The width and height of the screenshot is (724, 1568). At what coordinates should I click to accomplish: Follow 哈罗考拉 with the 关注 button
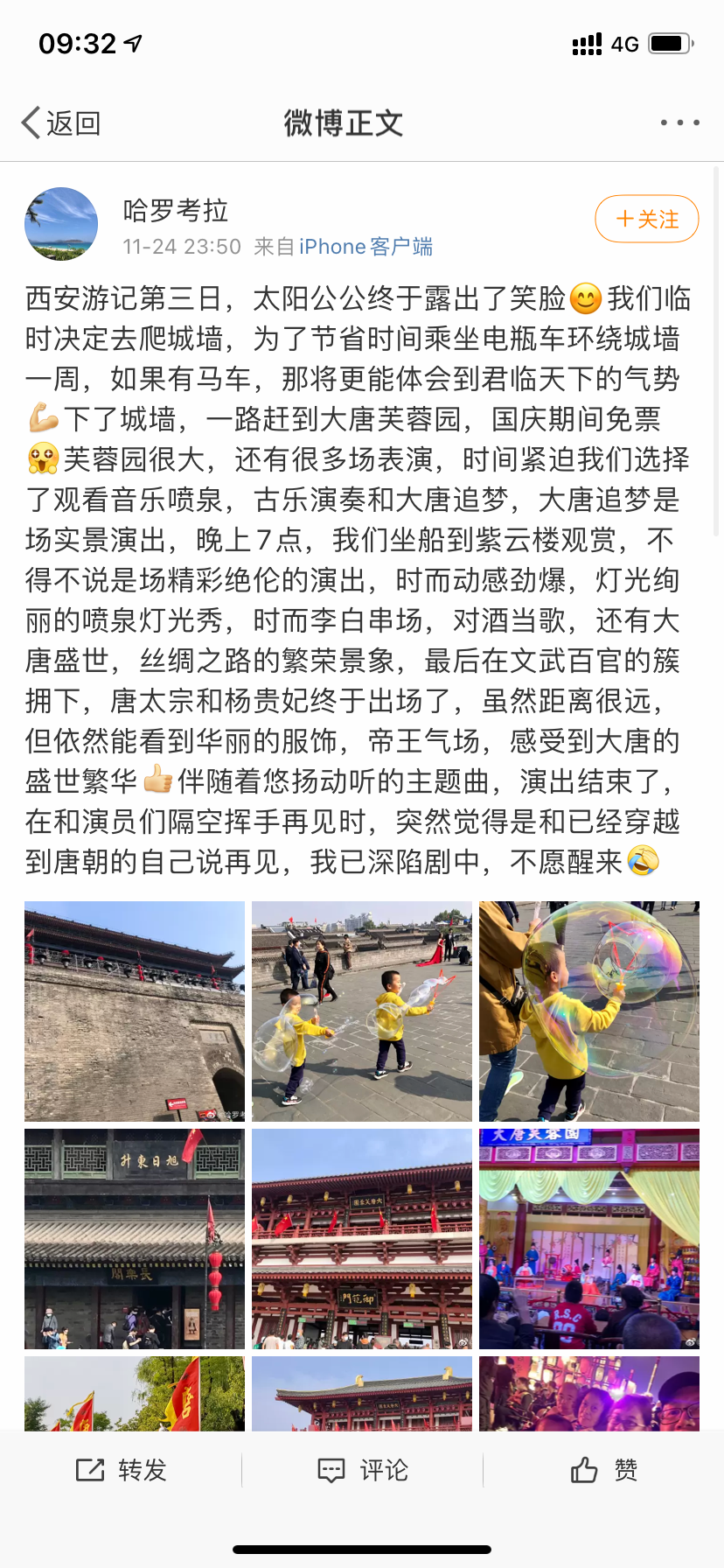coord(647,219)
